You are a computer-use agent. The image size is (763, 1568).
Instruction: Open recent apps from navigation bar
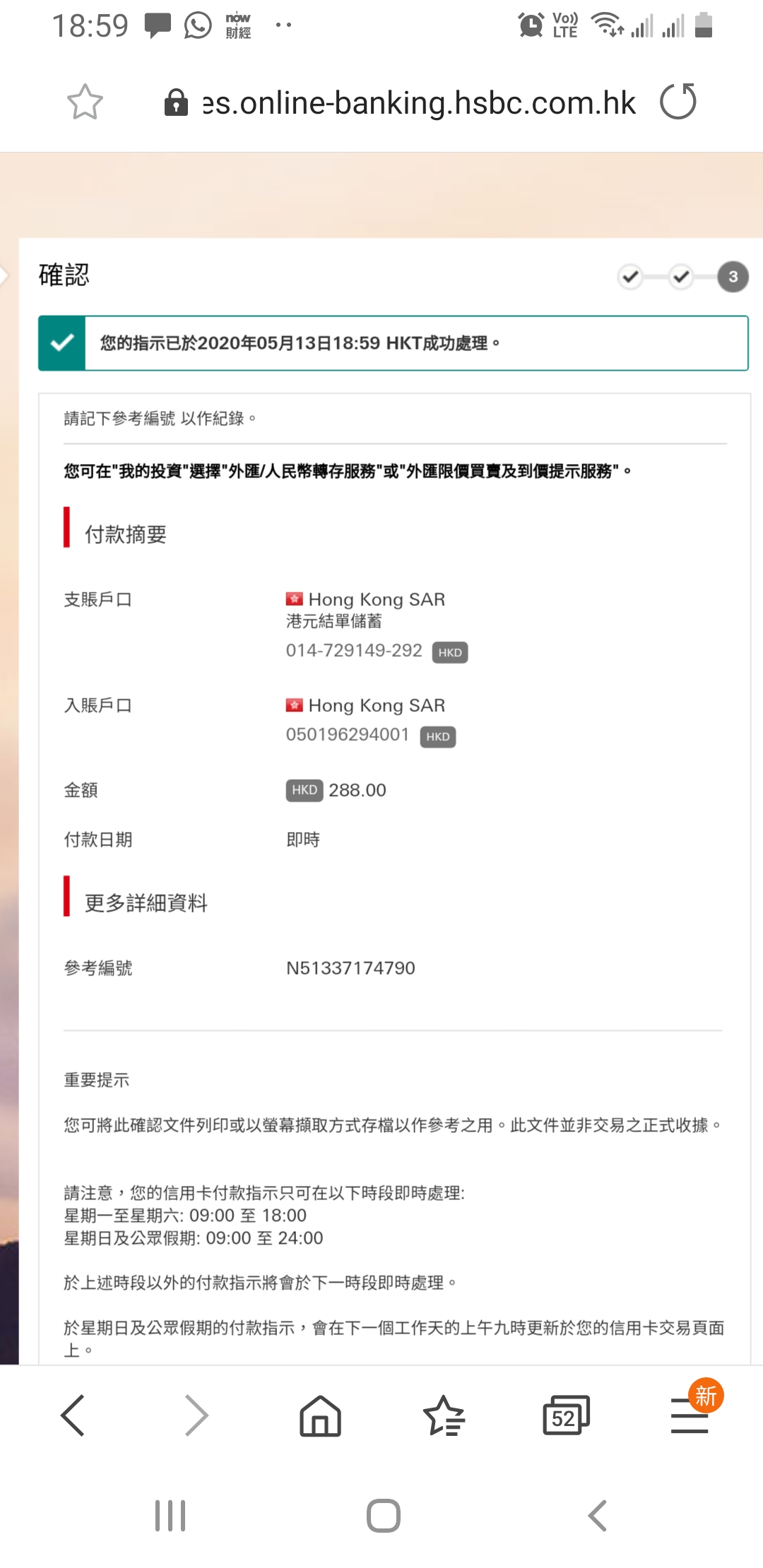[170, 1516]
